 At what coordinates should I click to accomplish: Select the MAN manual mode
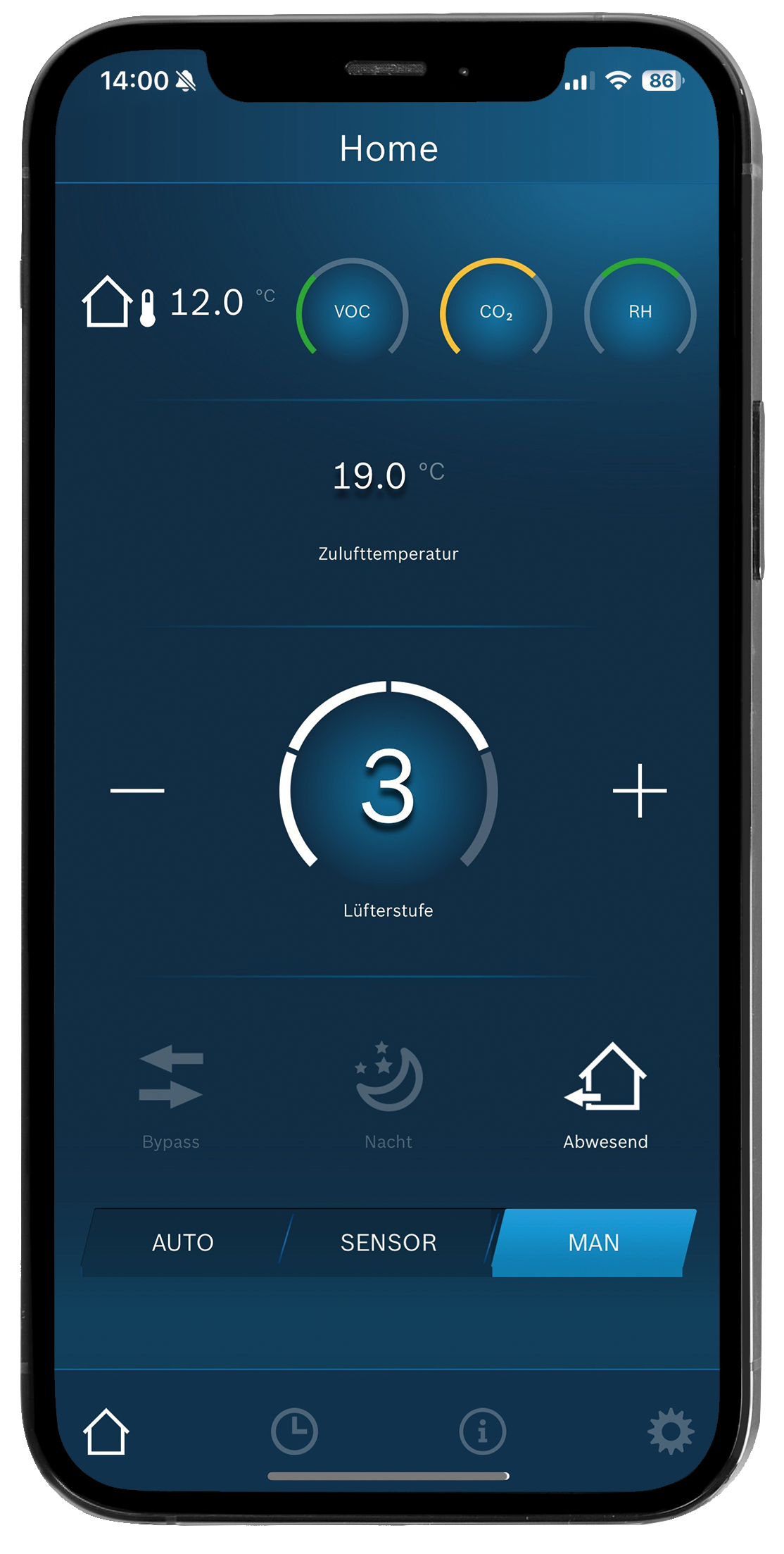pos(593,1243)
